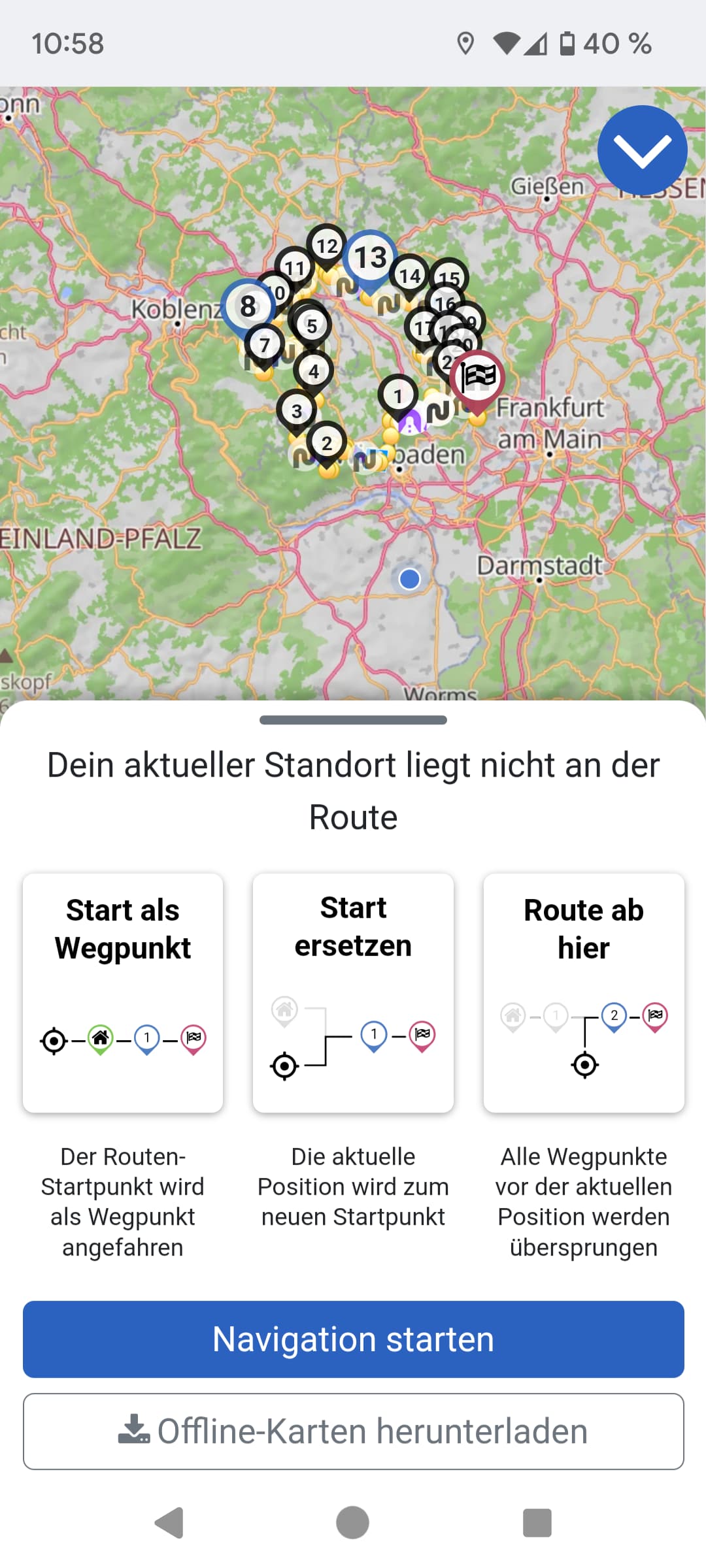
Task: Select the Start als Wegpunkt option
Action: click(x=123, y=992)
